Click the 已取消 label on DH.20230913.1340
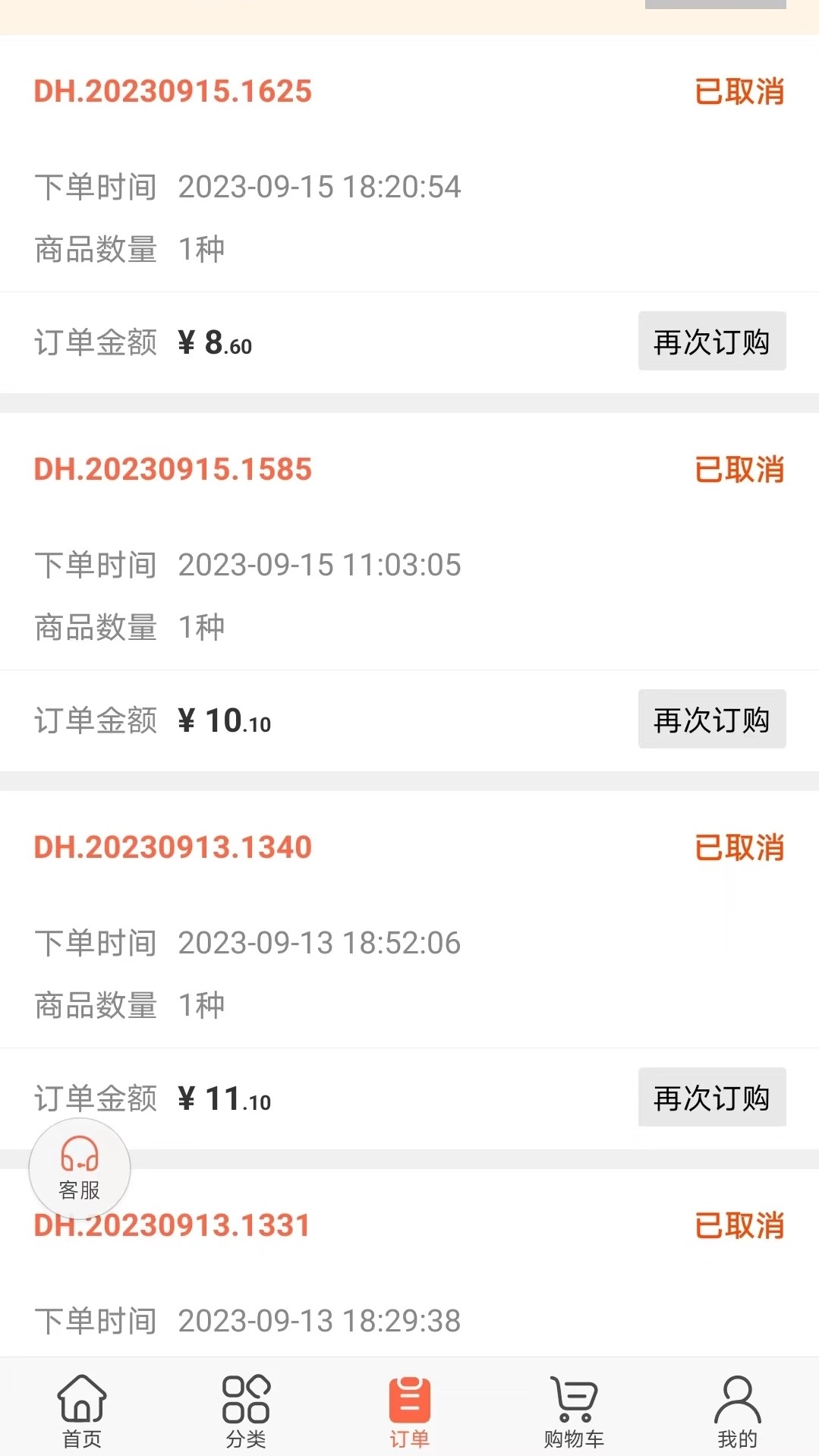 (x=739, y=848)
